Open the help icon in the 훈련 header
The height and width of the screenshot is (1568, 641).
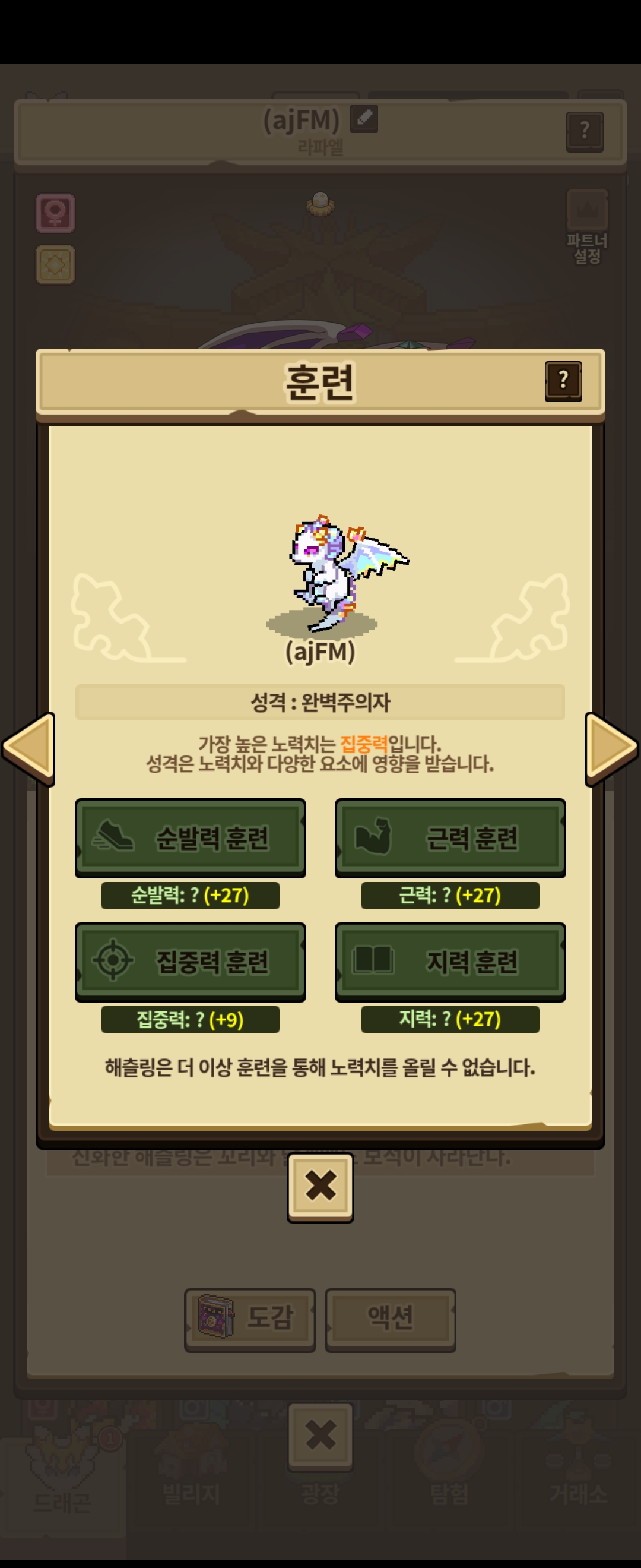[563, 381]
